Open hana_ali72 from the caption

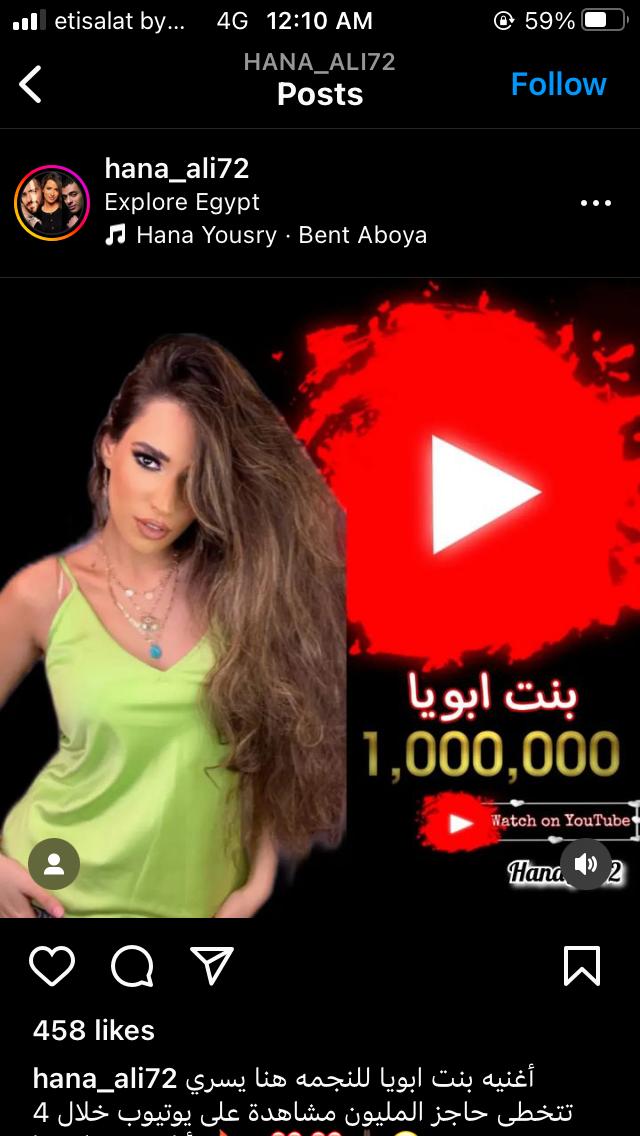(104, 1078)
